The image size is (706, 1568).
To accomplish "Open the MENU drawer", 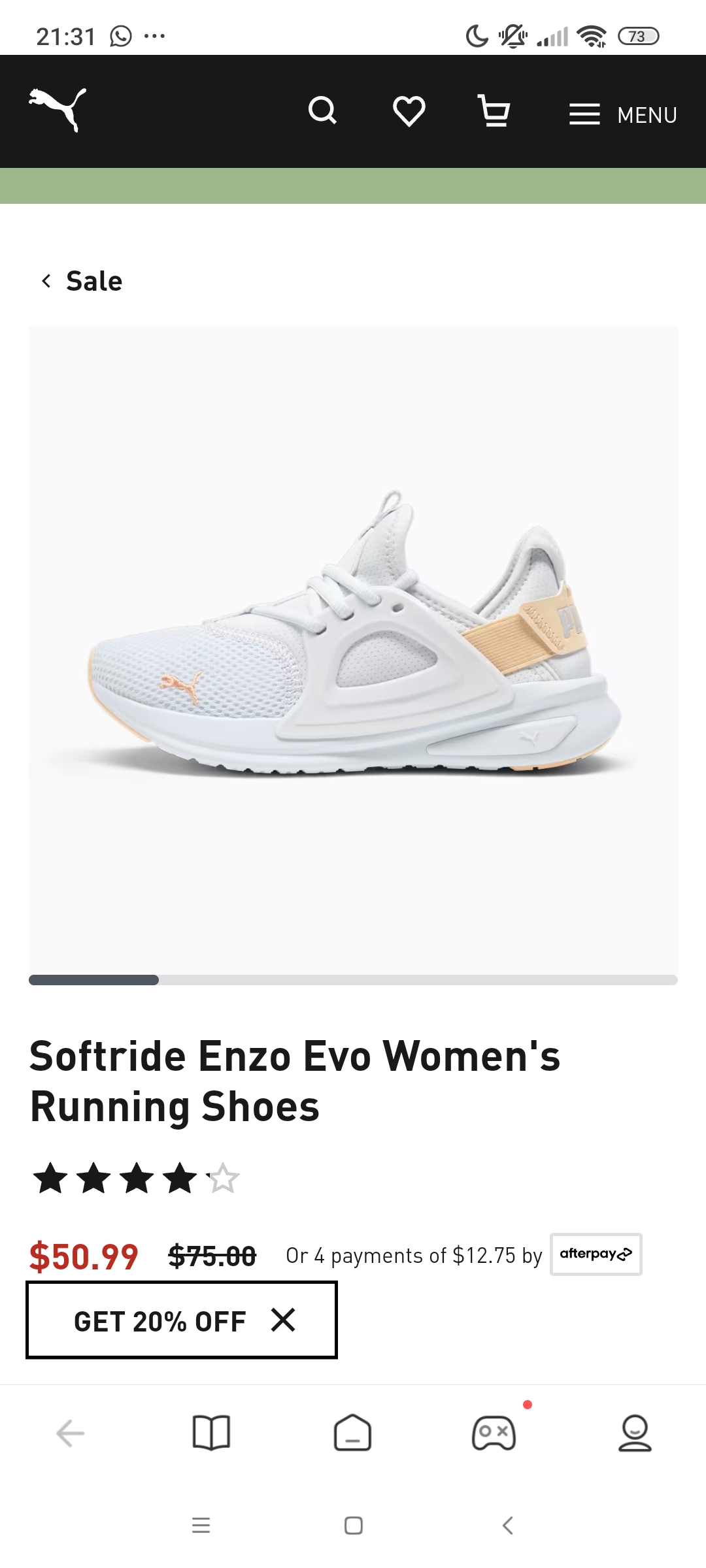I will coord(623,114).
